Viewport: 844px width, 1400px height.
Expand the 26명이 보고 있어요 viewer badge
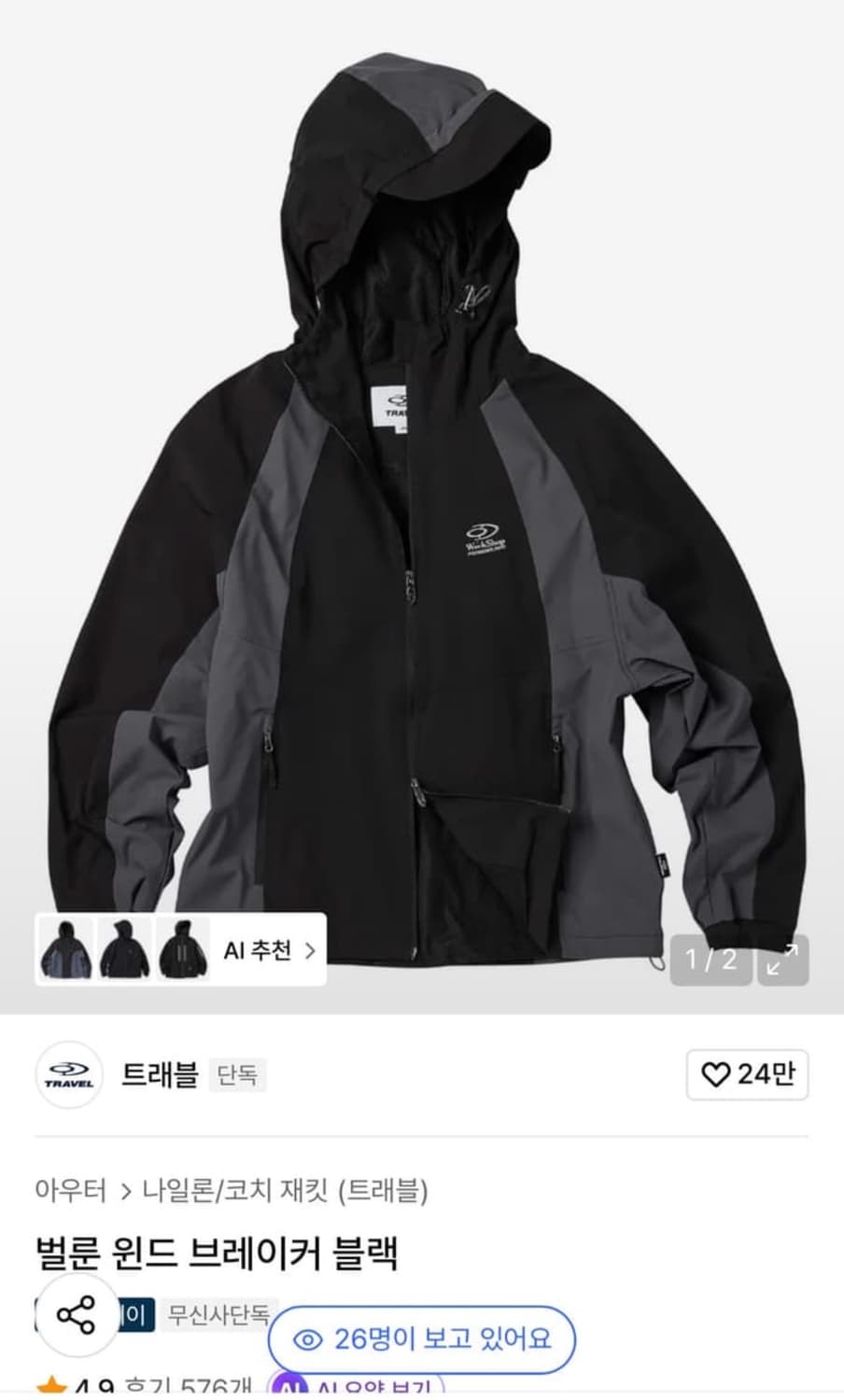422,1338
